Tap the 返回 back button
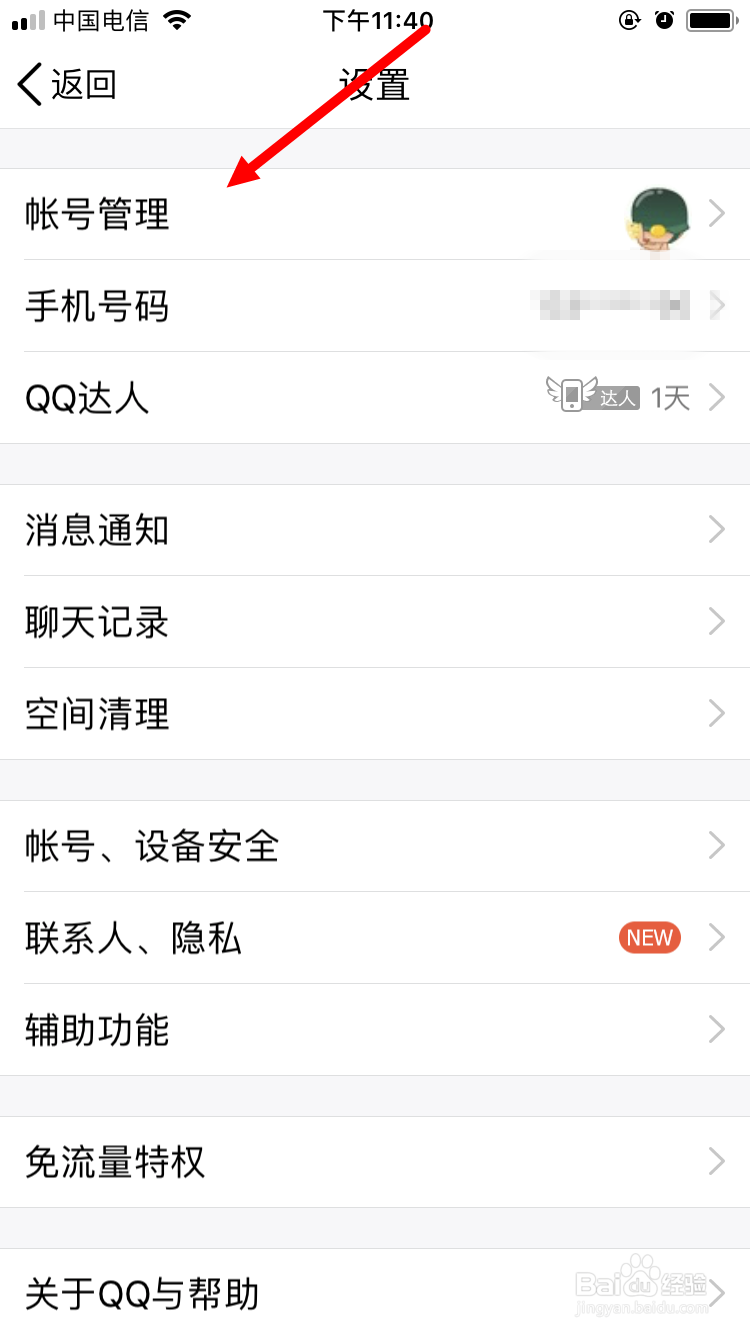The height and width of the screenshot is (1334, 750). point(80,85)
